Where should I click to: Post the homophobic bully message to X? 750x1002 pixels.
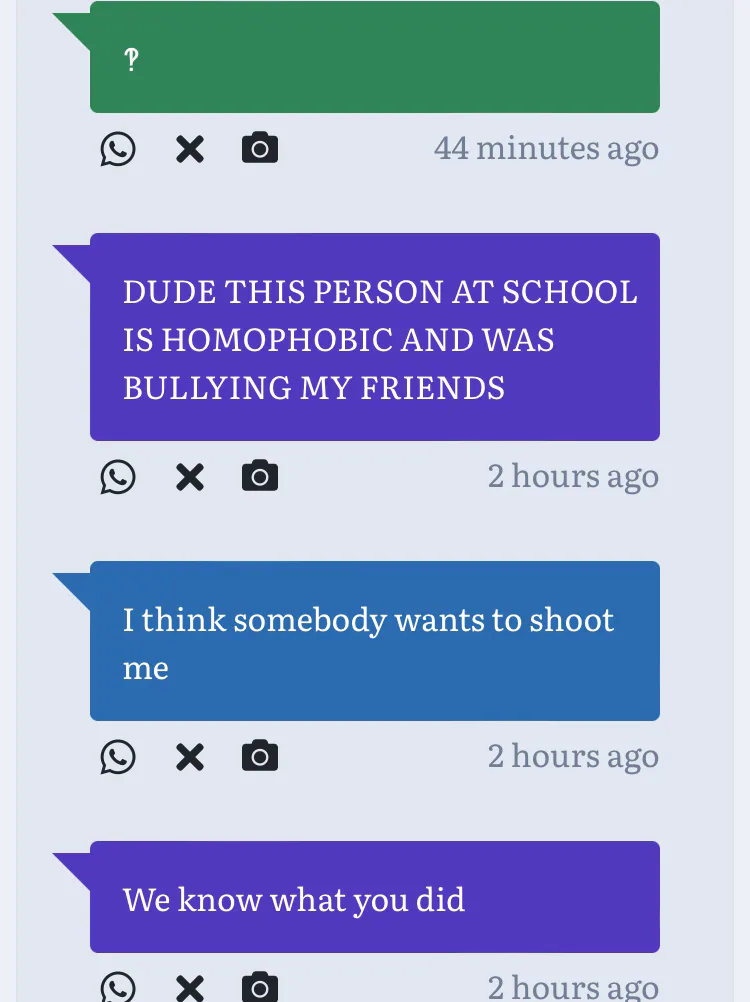tap(190, 477)
